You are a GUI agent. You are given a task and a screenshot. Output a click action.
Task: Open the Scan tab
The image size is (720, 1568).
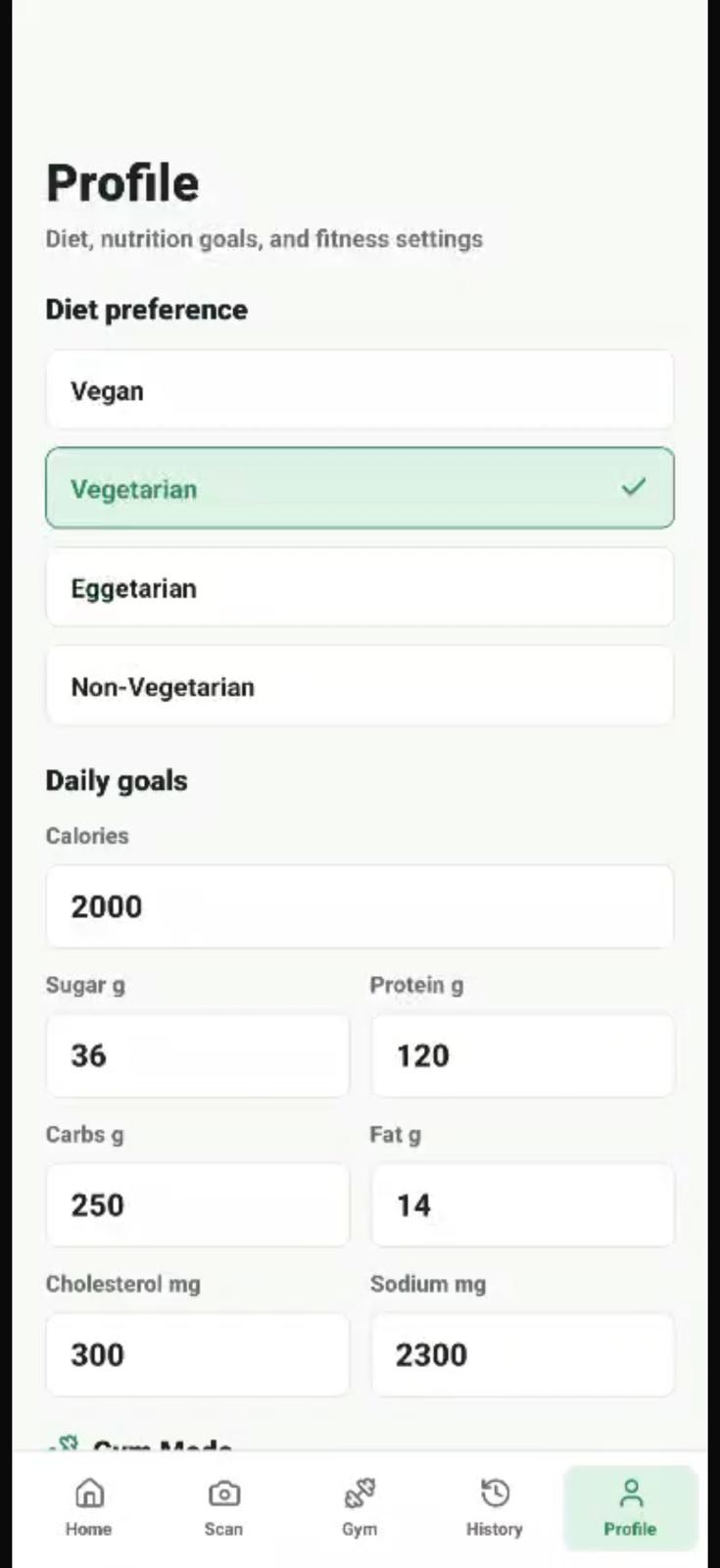click(223, 1507)
